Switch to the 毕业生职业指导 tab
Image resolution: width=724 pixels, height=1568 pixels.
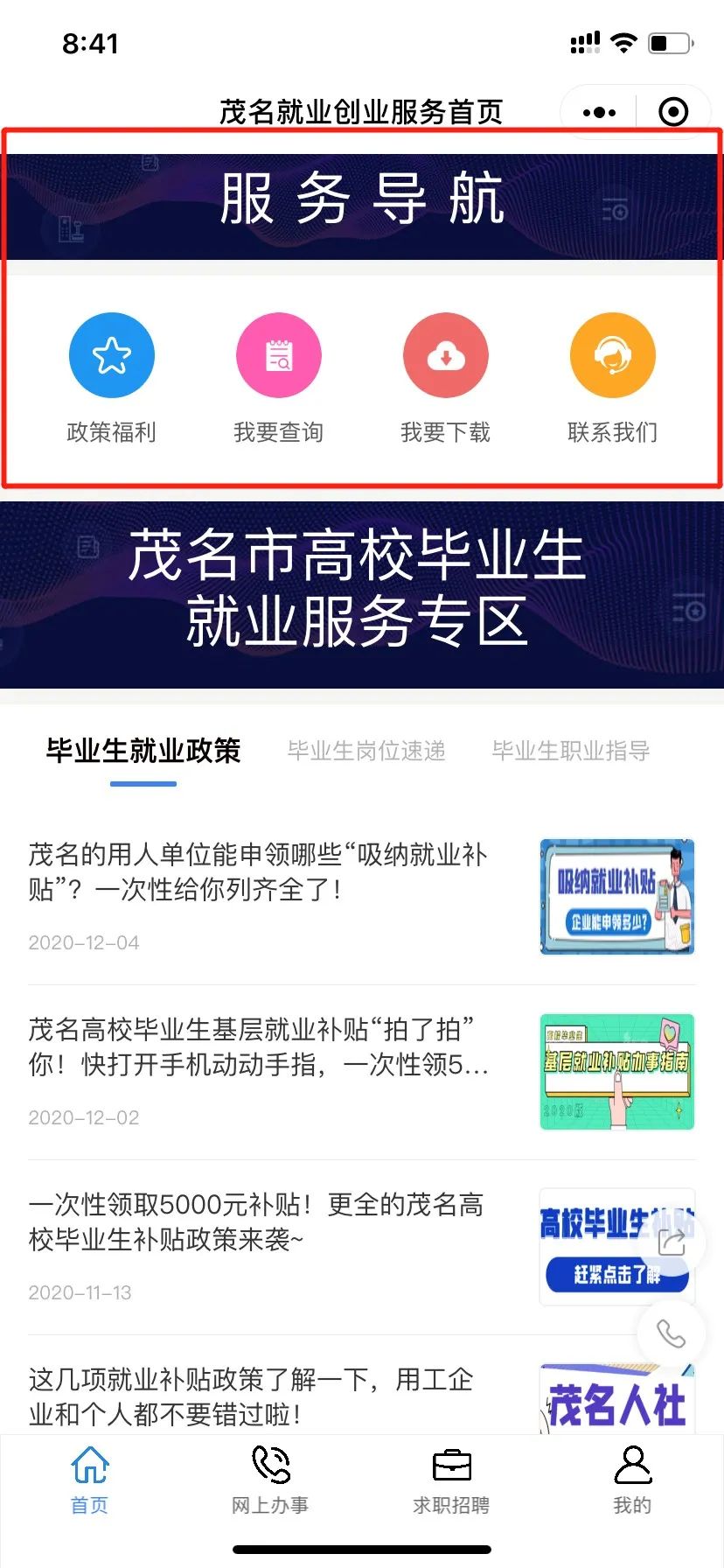pos(571,751)
